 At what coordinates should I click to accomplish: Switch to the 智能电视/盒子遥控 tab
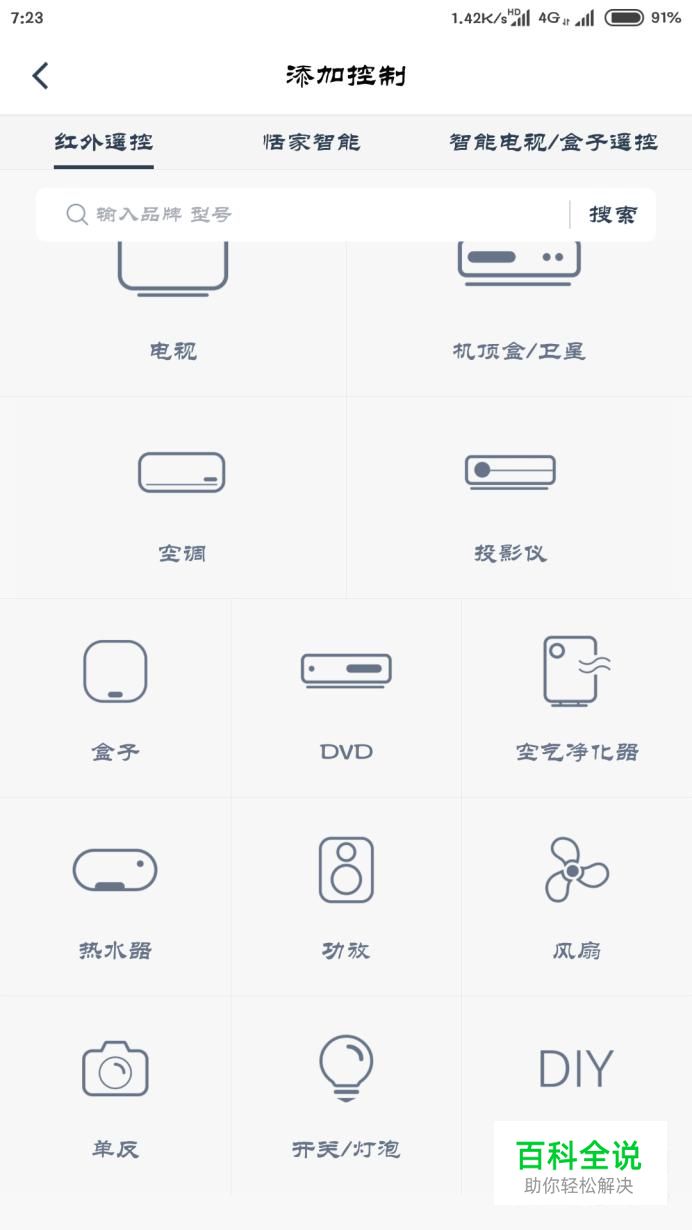553,142
